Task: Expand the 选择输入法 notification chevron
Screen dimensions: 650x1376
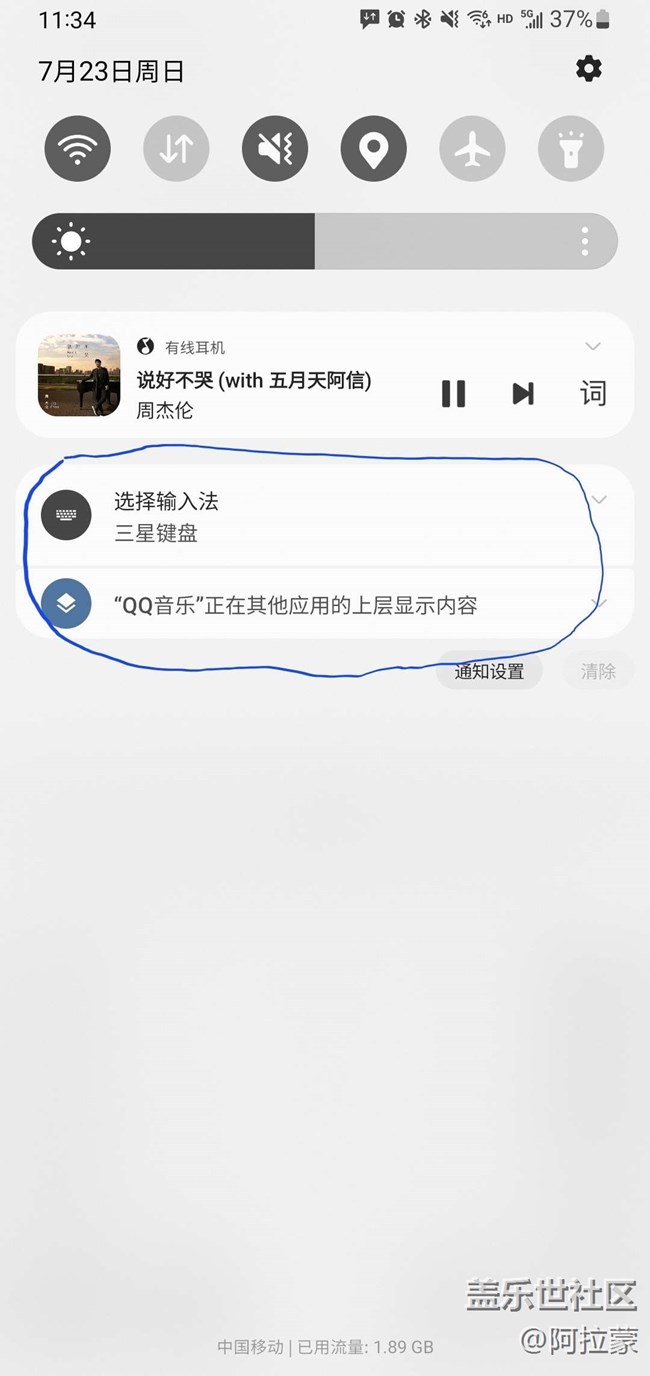Action: [x=599, y=499]
